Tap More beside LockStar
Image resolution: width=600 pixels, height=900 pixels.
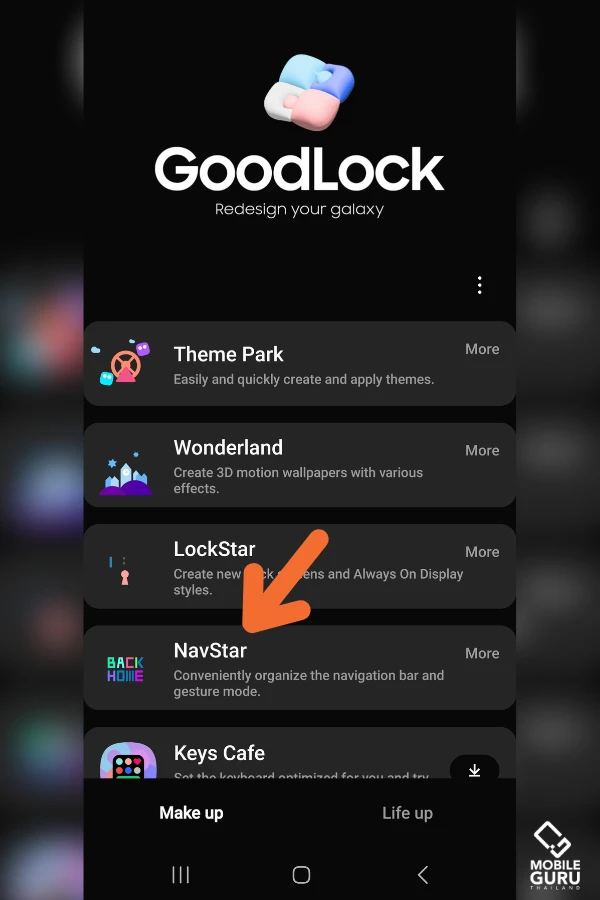[482, 552]
